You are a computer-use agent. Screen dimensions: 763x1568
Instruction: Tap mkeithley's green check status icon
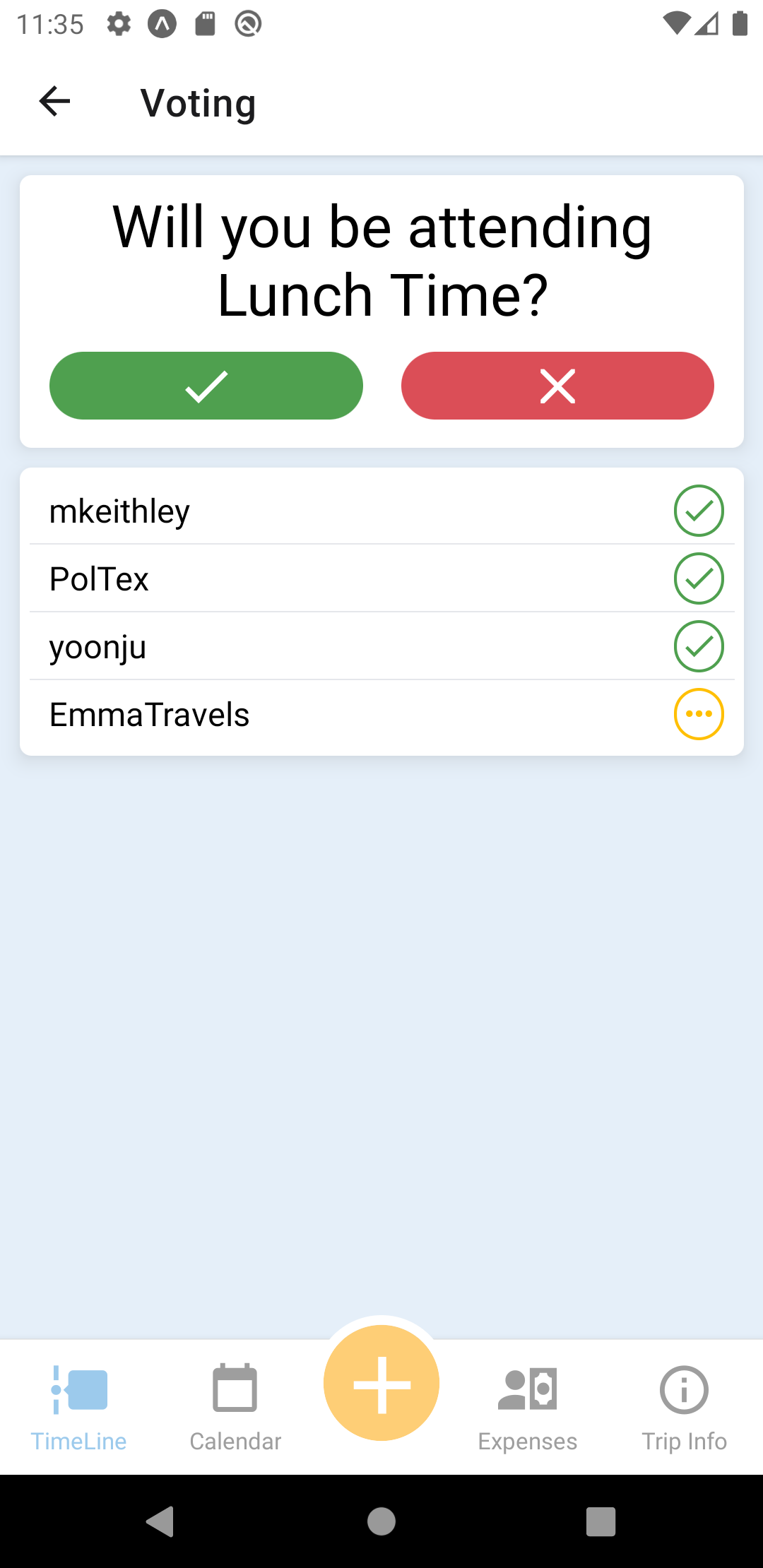pos(699,511)
